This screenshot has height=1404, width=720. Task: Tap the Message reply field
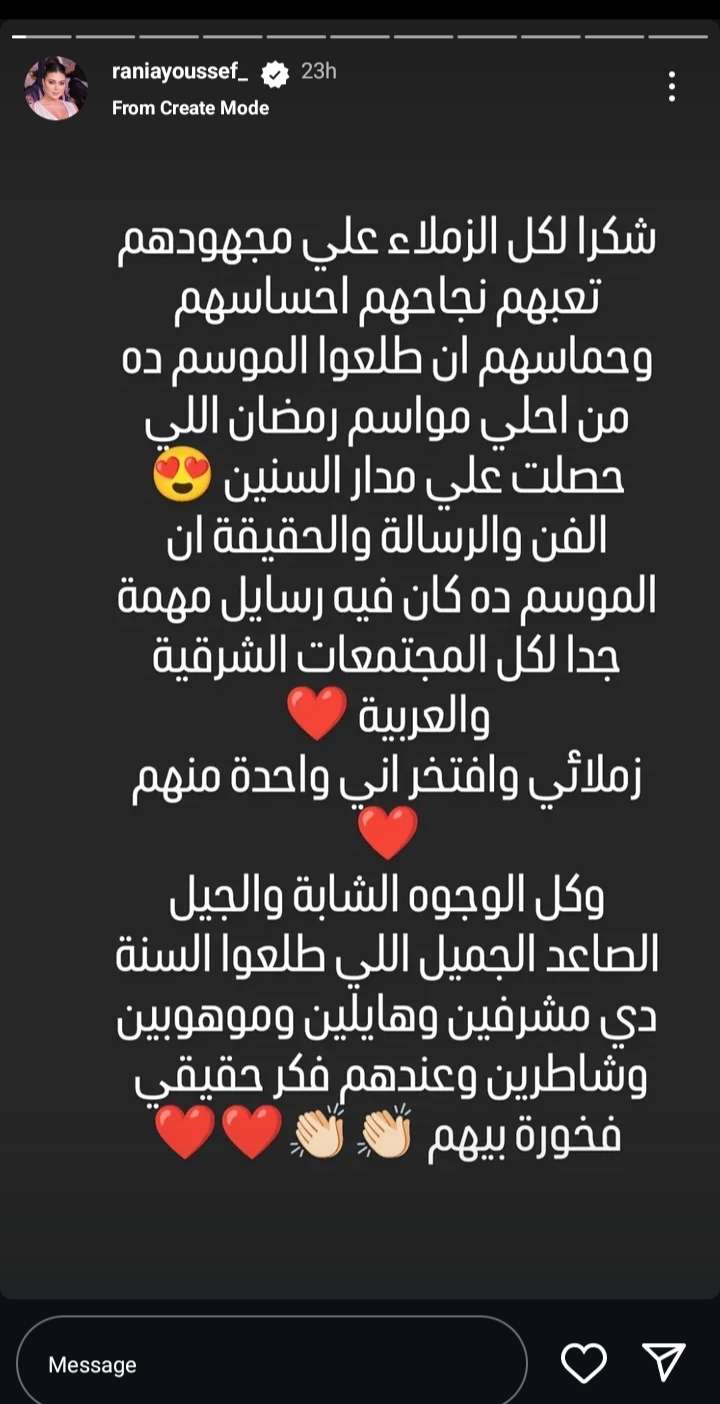click(270, 1364)
